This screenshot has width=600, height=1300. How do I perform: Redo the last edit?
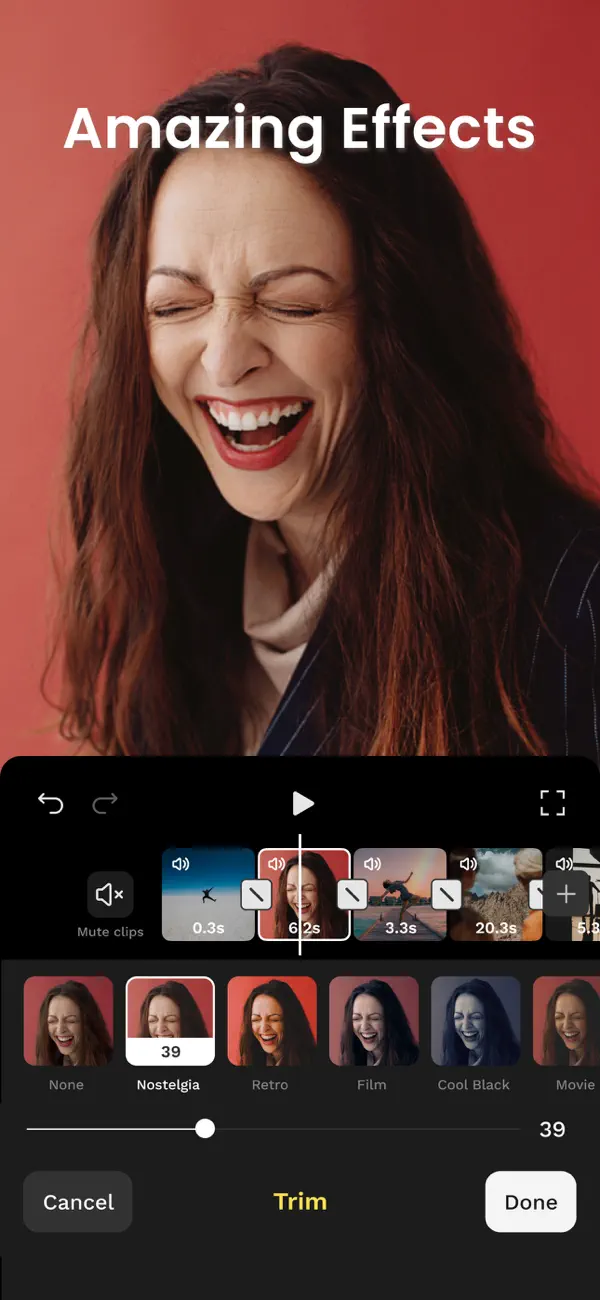(105, 803)
